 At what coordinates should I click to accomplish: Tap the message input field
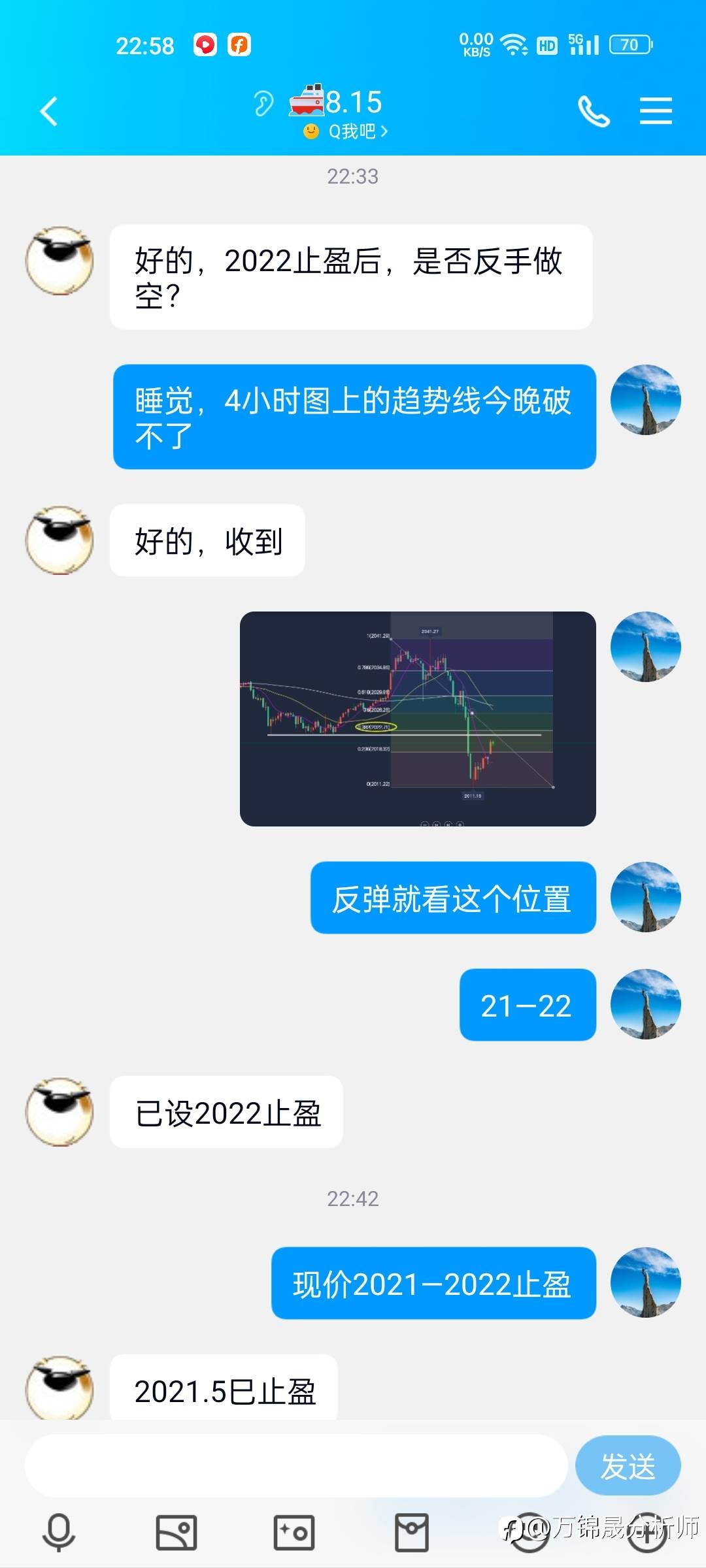(x=295, y=1465)
